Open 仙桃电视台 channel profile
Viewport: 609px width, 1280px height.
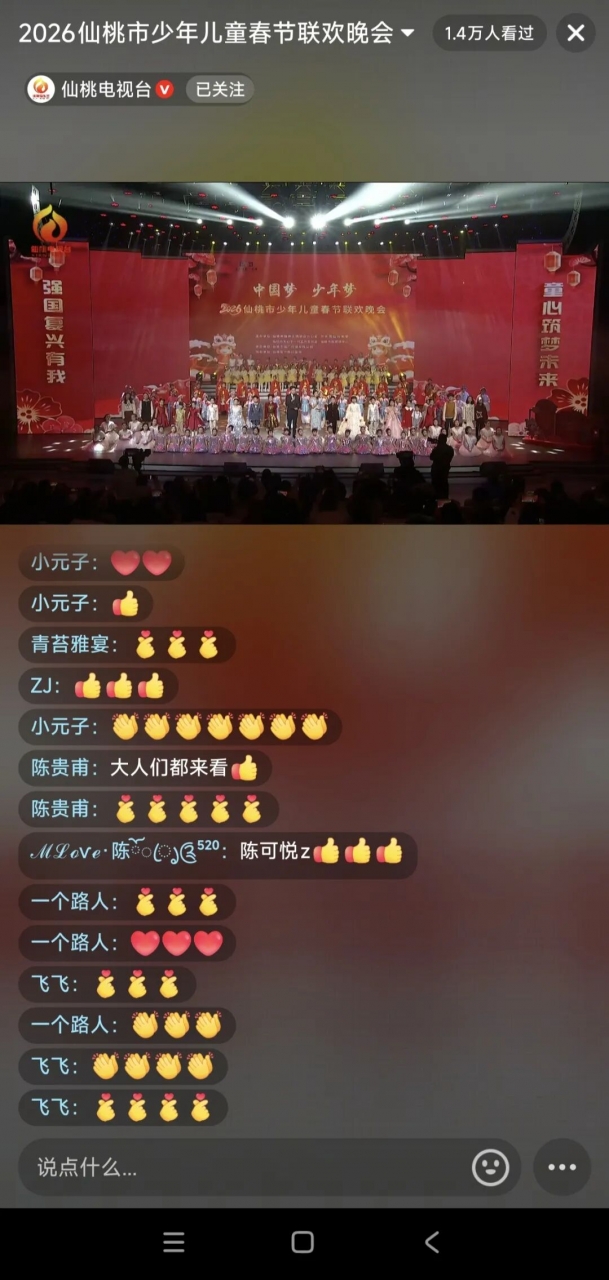point(100,89)
